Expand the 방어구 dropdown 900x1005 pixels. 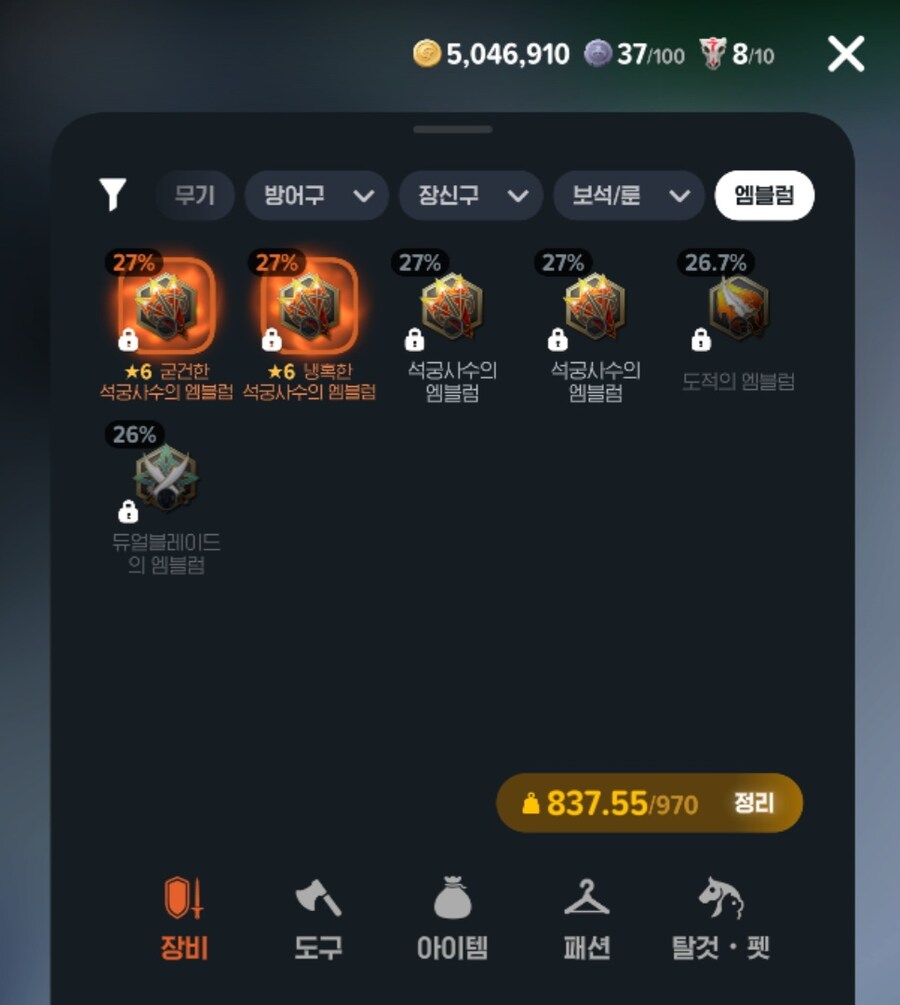coord(316,195)
